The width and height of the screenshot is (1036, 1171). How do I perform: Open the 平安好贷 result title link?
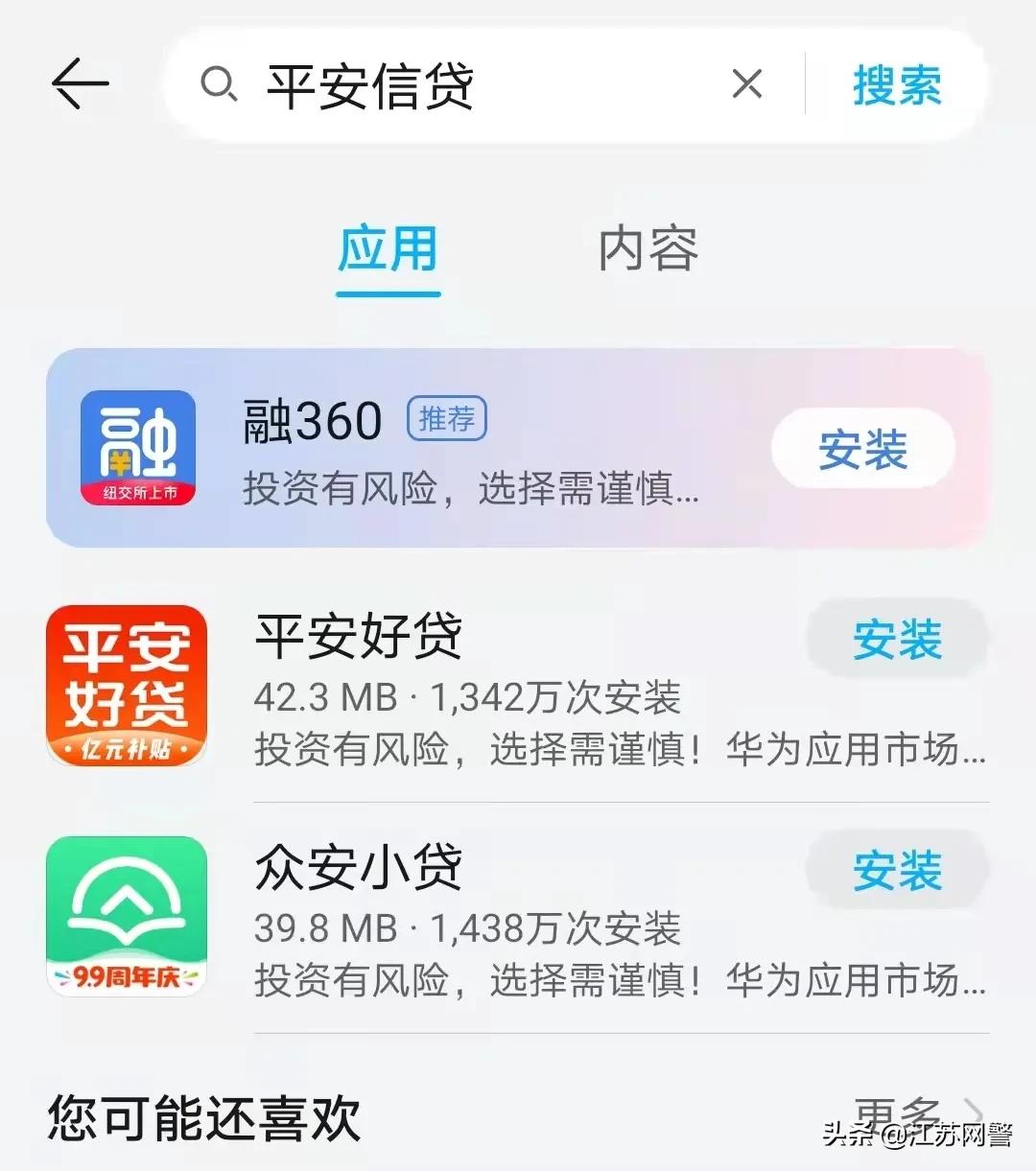360,633
